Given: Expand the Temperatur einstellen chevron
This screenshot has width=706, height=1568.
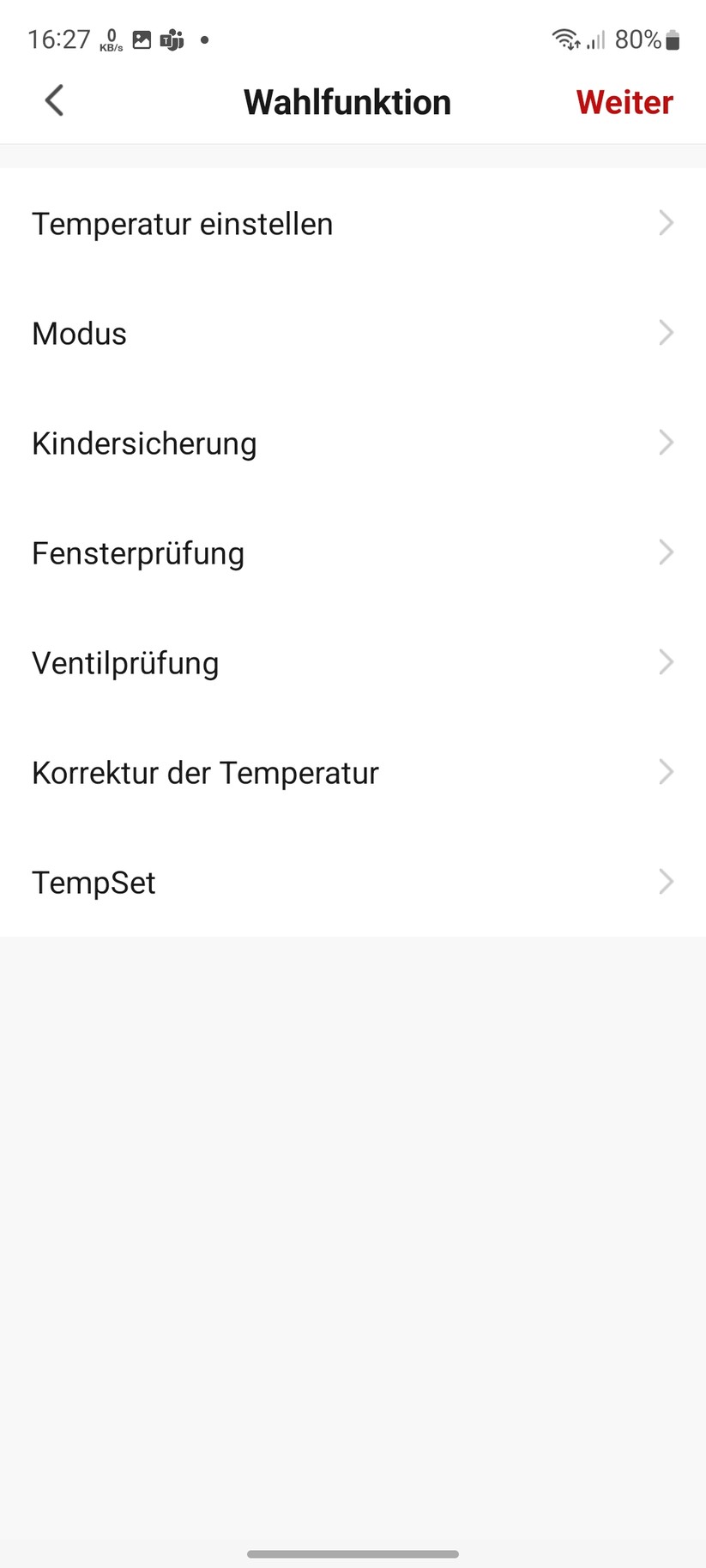Looking at the screenshot, I should 667,223.
